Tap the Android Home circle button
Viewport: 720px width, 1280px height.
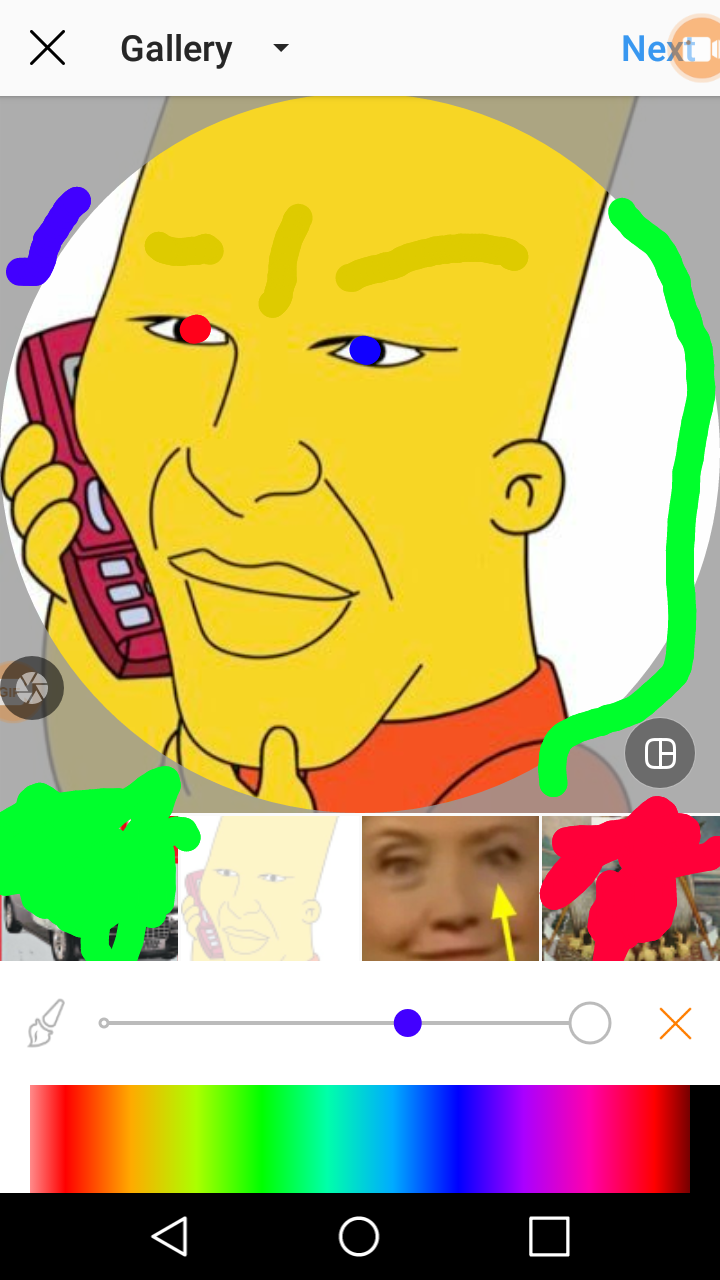[358, 1237]
